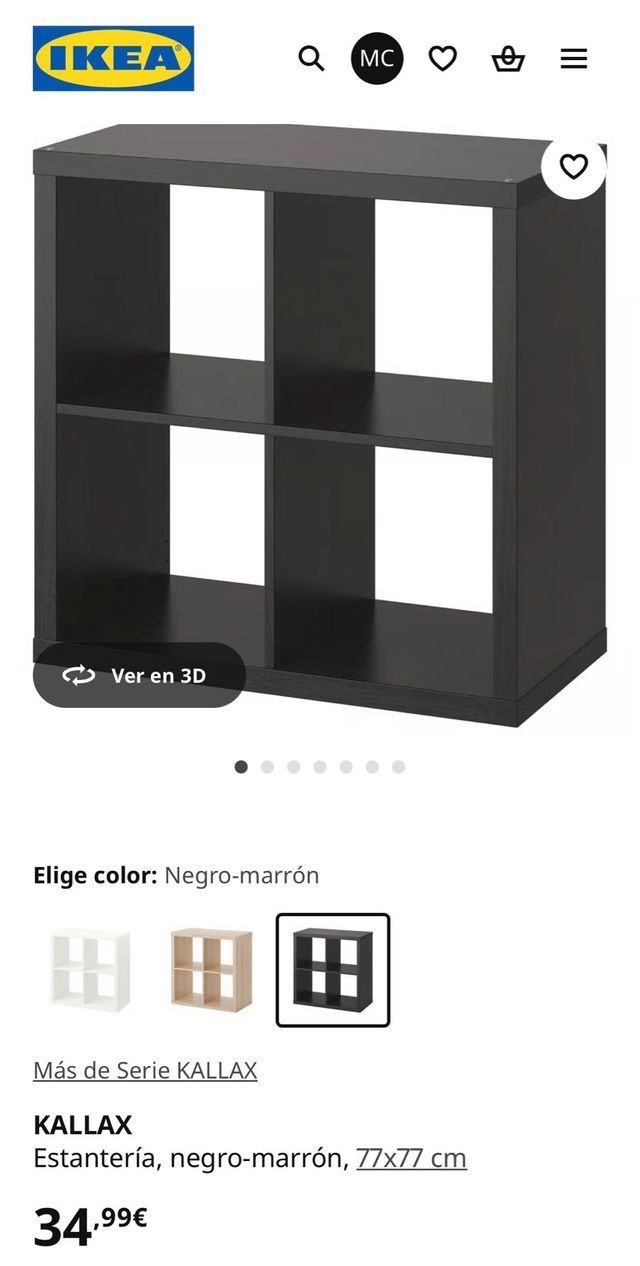View the KALLAX shelf product image
Image resolution: width=640 pixels, height=1266 pixels.
tap(320, 420)
